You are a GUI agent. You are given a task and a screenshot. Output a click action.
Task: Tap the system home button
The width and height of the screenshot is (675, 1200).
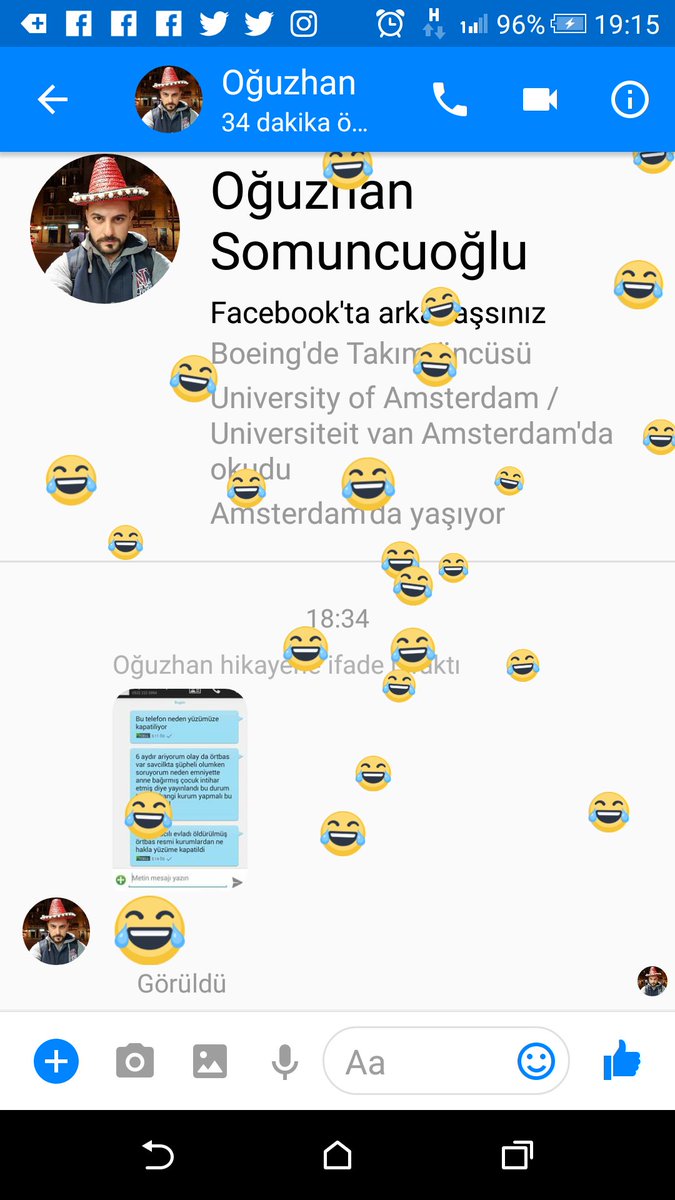pyautogui.click(x=338, y=1156)
